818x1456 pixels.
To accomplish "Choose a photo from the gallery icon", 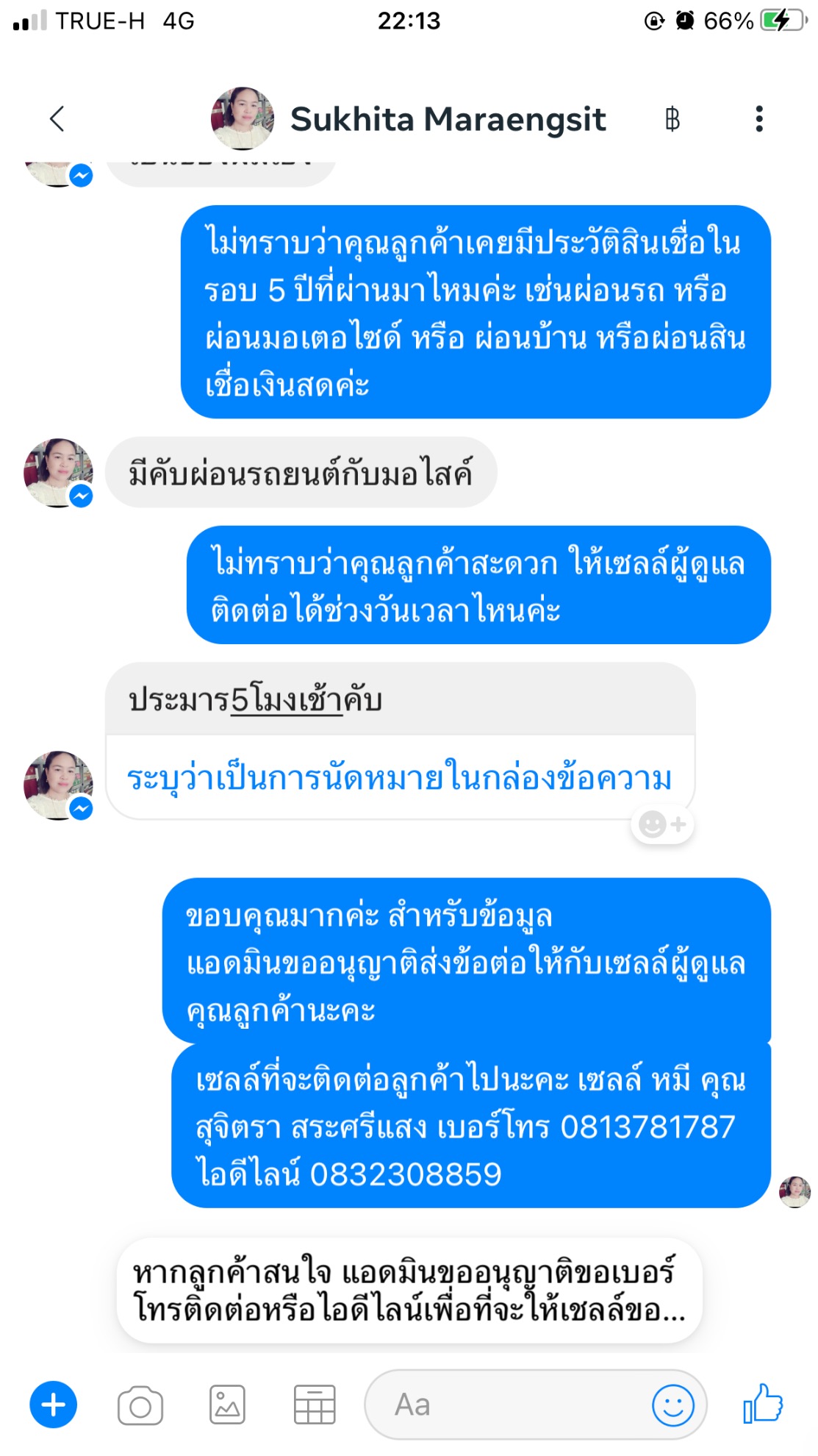I will point(227,1405).
